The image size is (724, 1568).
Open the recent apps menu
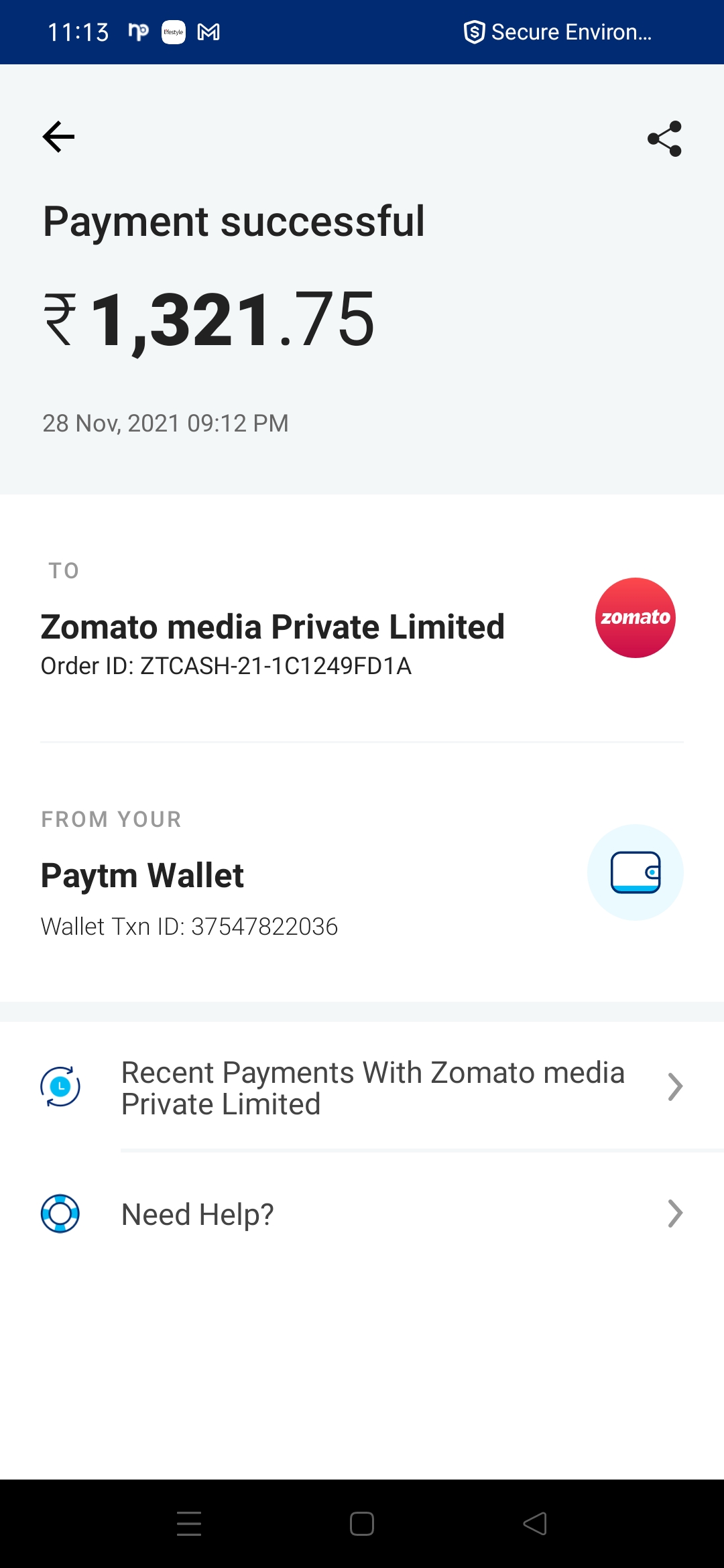[189, 1524]
